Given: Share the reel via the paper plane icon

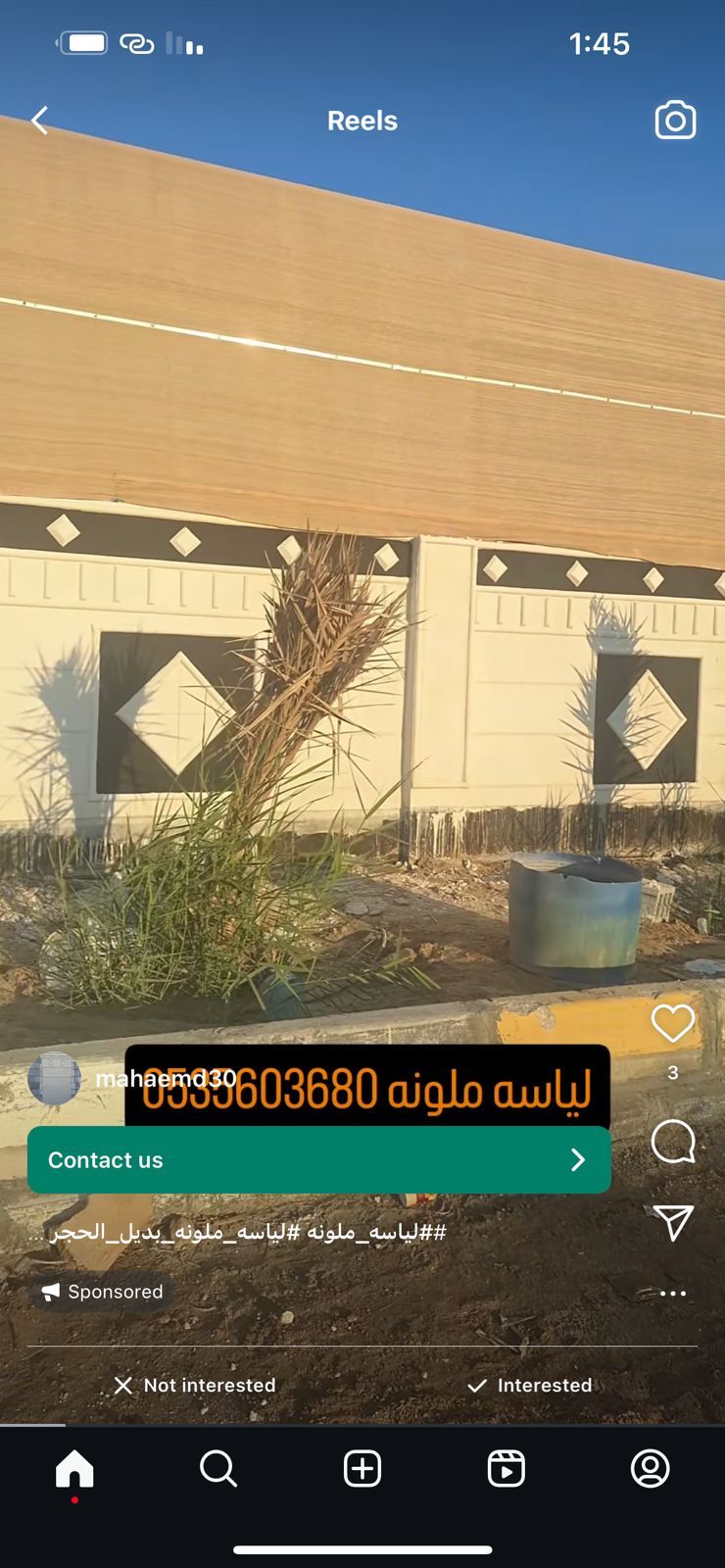Looking at the screenshot, I should 672,1223.
